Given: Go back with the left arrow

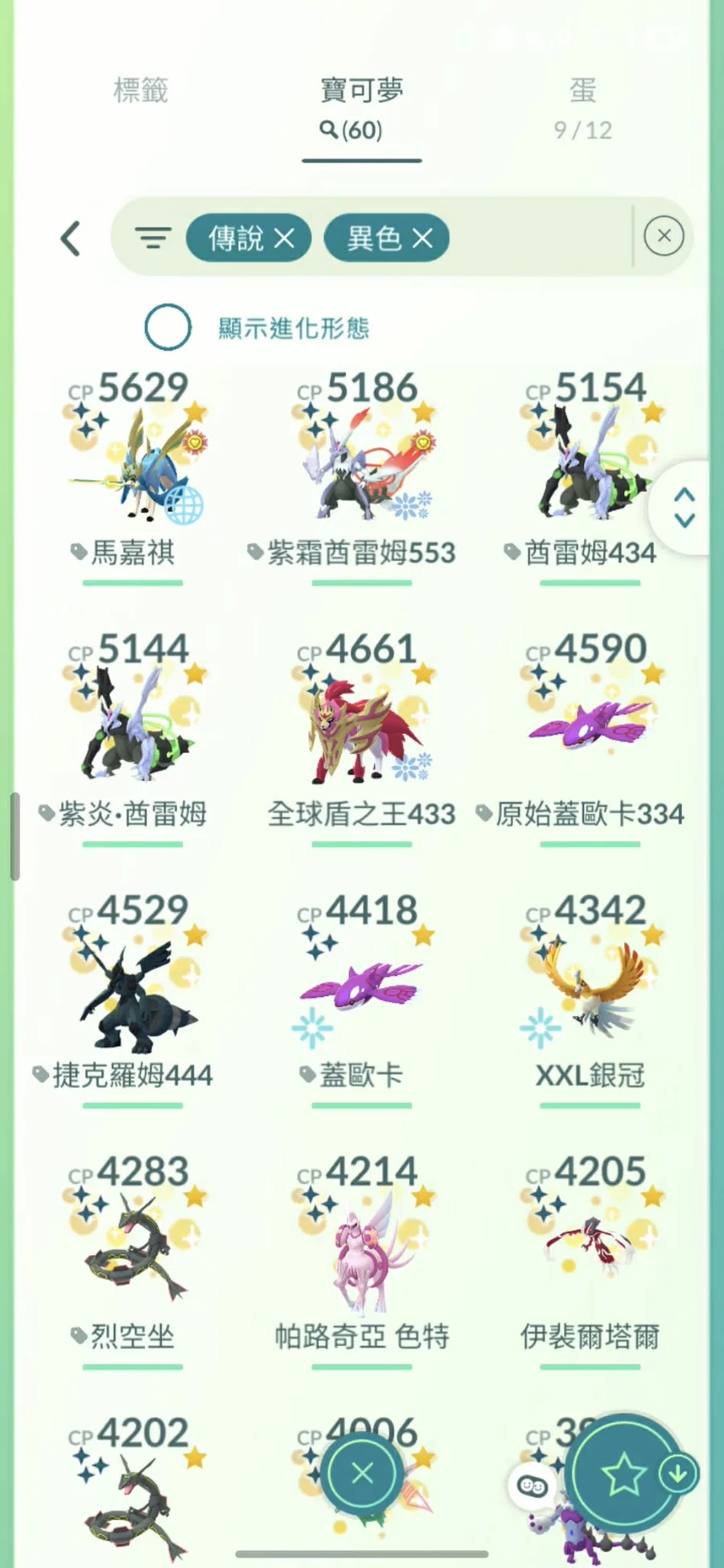Looking at the screenshot, I should [71, 238].
